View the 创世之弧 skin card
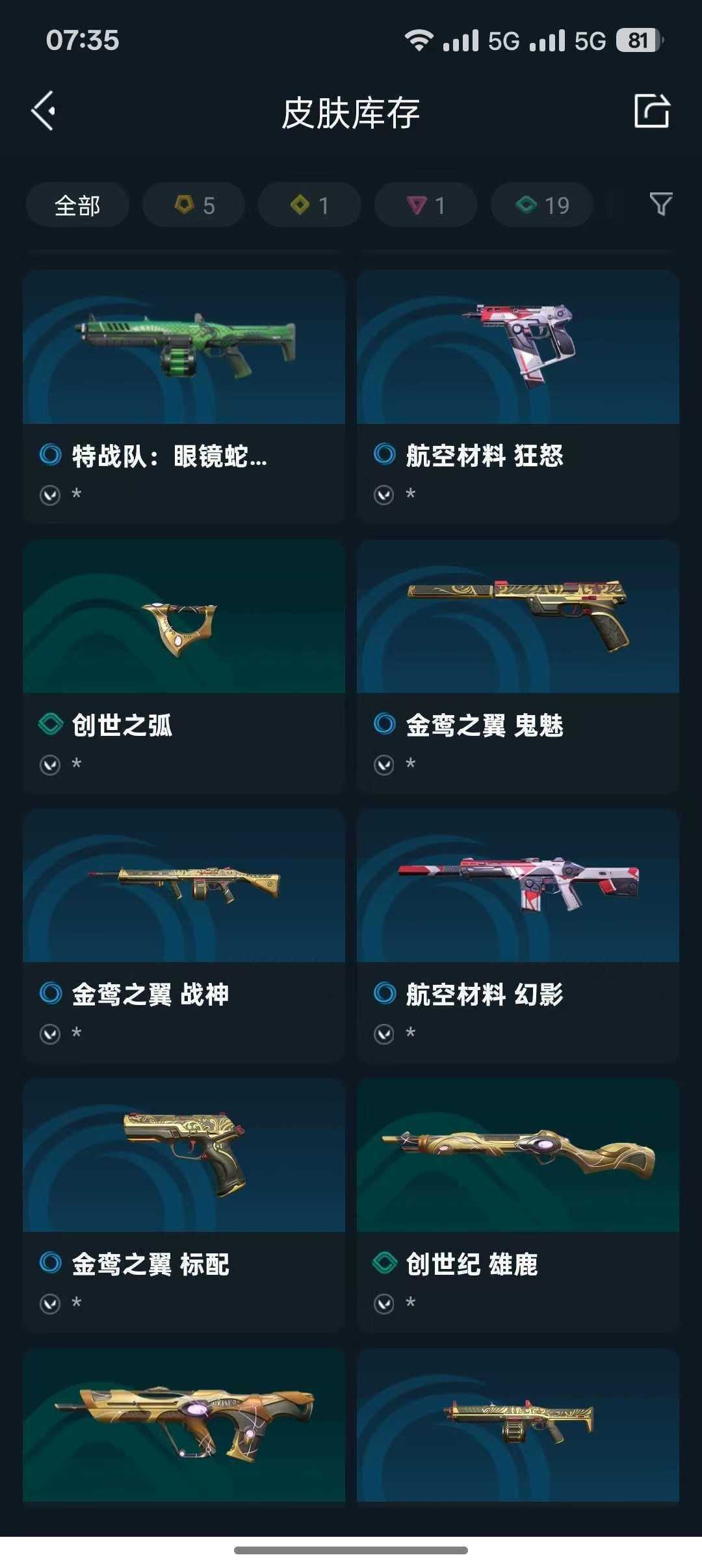702x1568 pixels. pyautogui.click(x=184, y=665)
